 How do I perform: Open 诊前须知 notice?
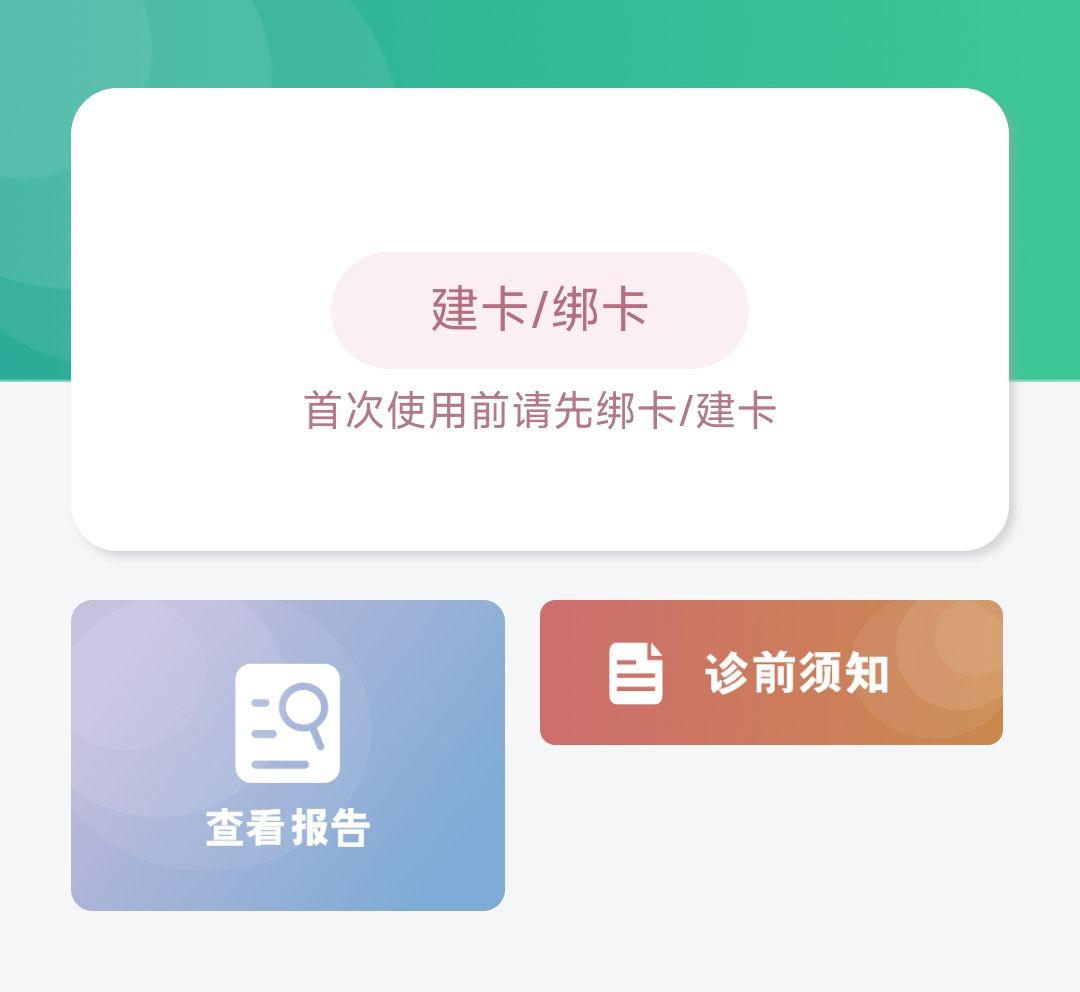pyautogui.click(x=771, y=673)
